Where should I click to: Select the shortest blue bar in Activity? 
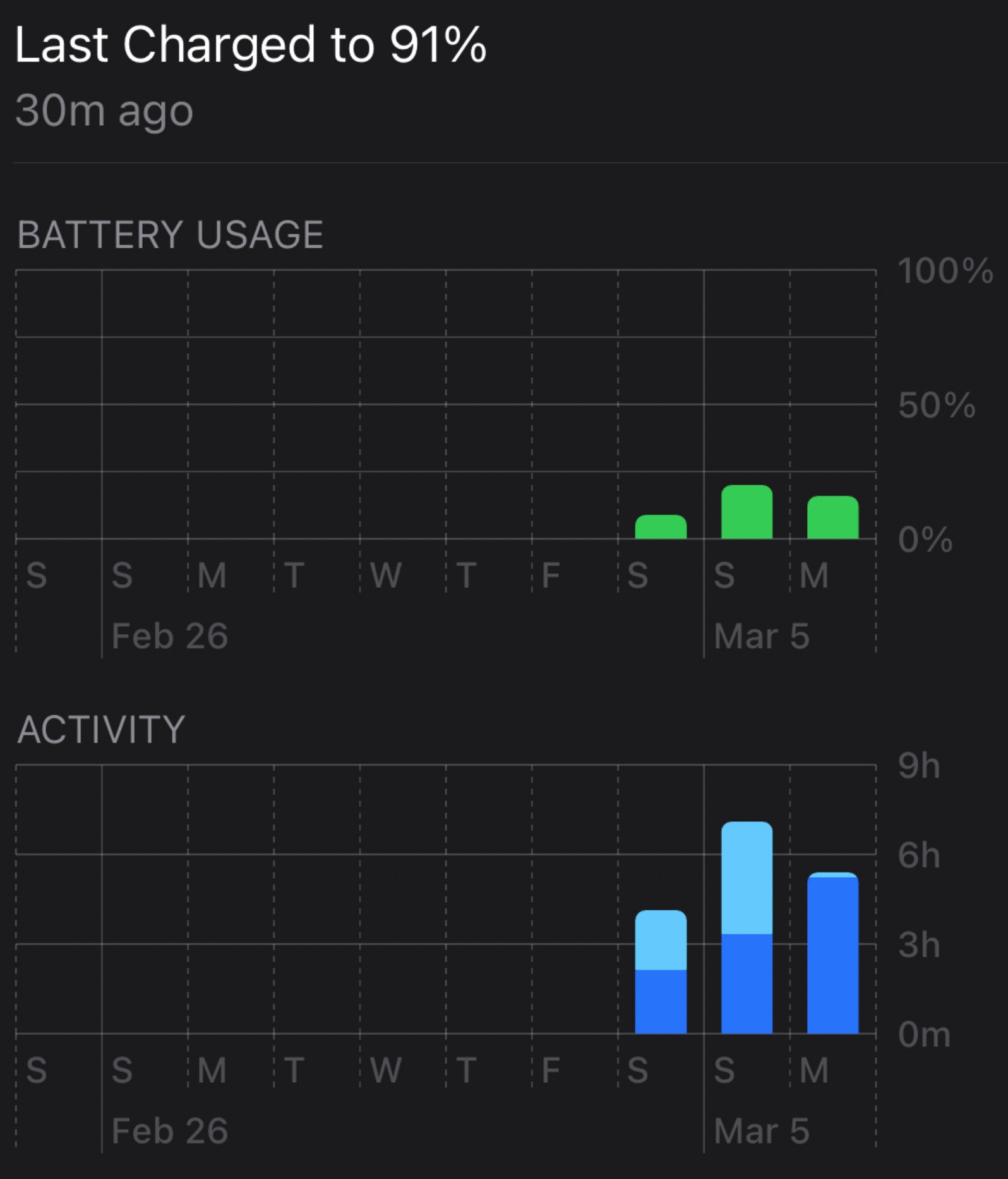[x=661, y=972]
